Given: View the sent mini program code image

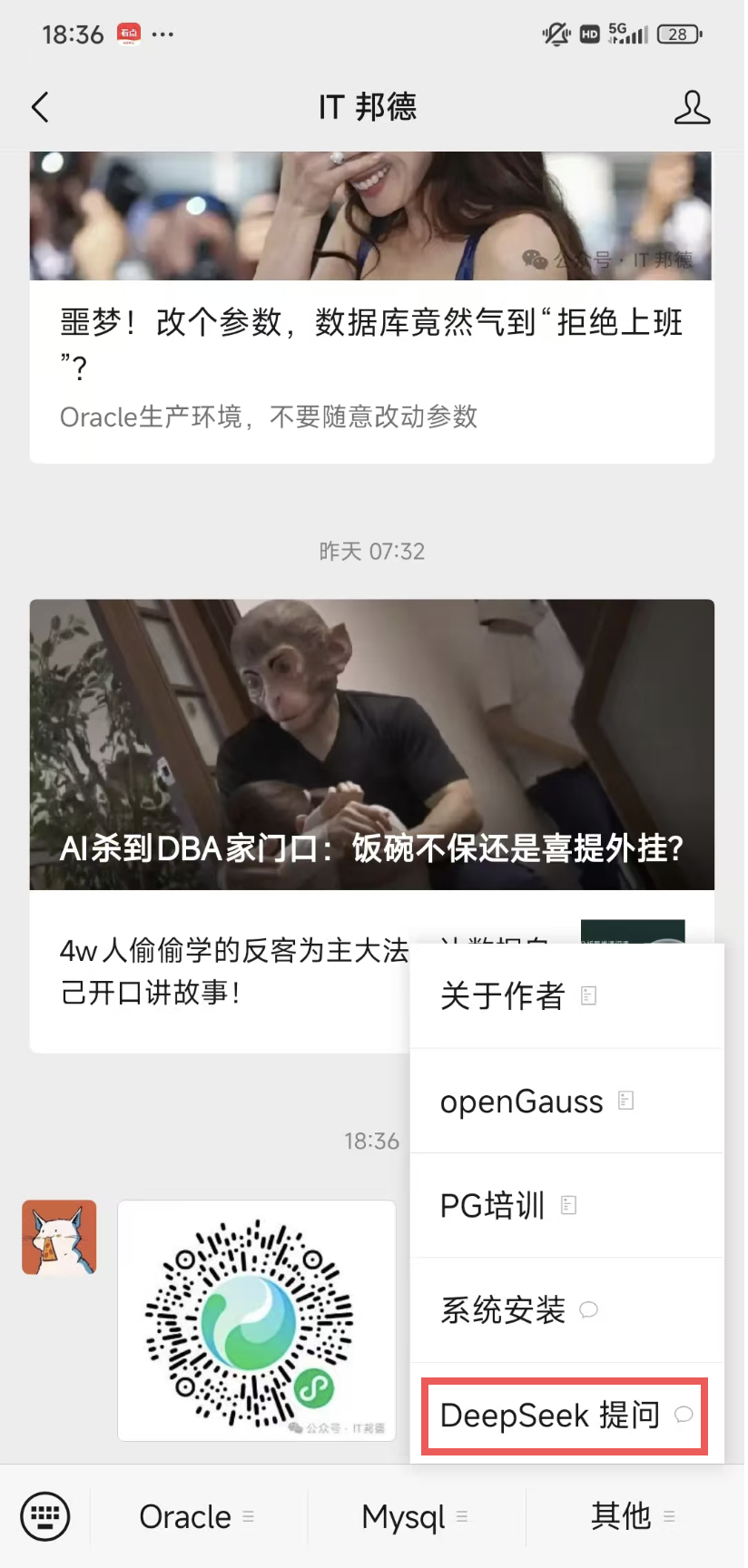Looking at the screenshot, I should (257, 1320).
